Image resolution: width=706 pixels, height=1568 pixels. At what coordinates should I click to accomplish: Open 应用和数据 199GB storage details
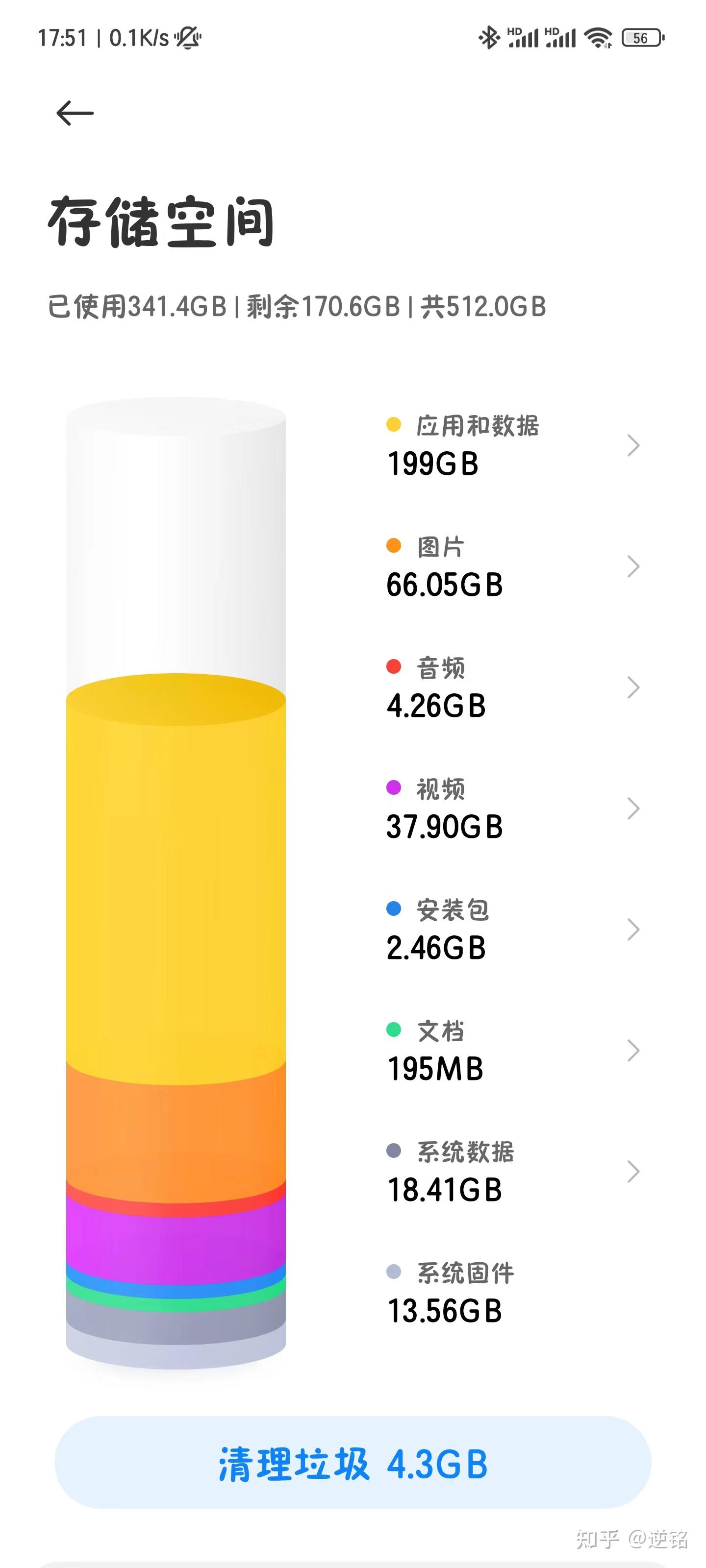(513, 445)
